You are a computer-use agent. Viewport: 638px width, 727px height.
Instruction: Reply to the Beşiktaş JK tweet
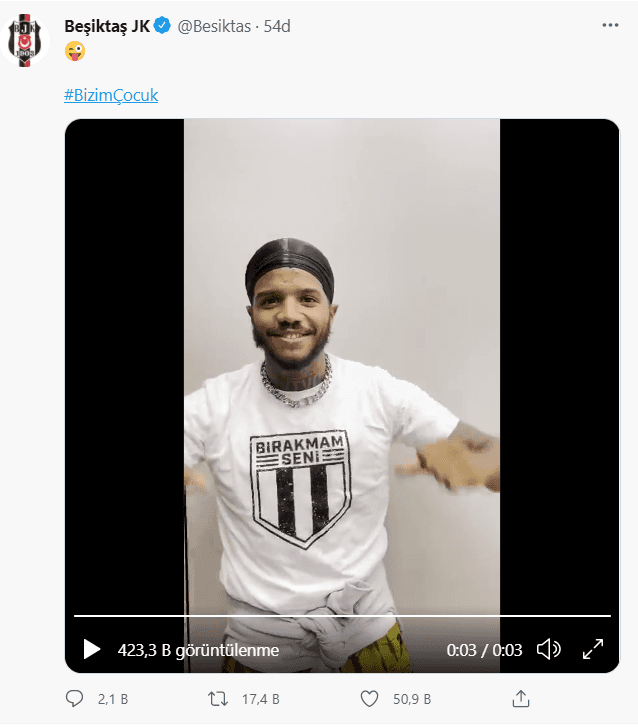tap(76, 698)
